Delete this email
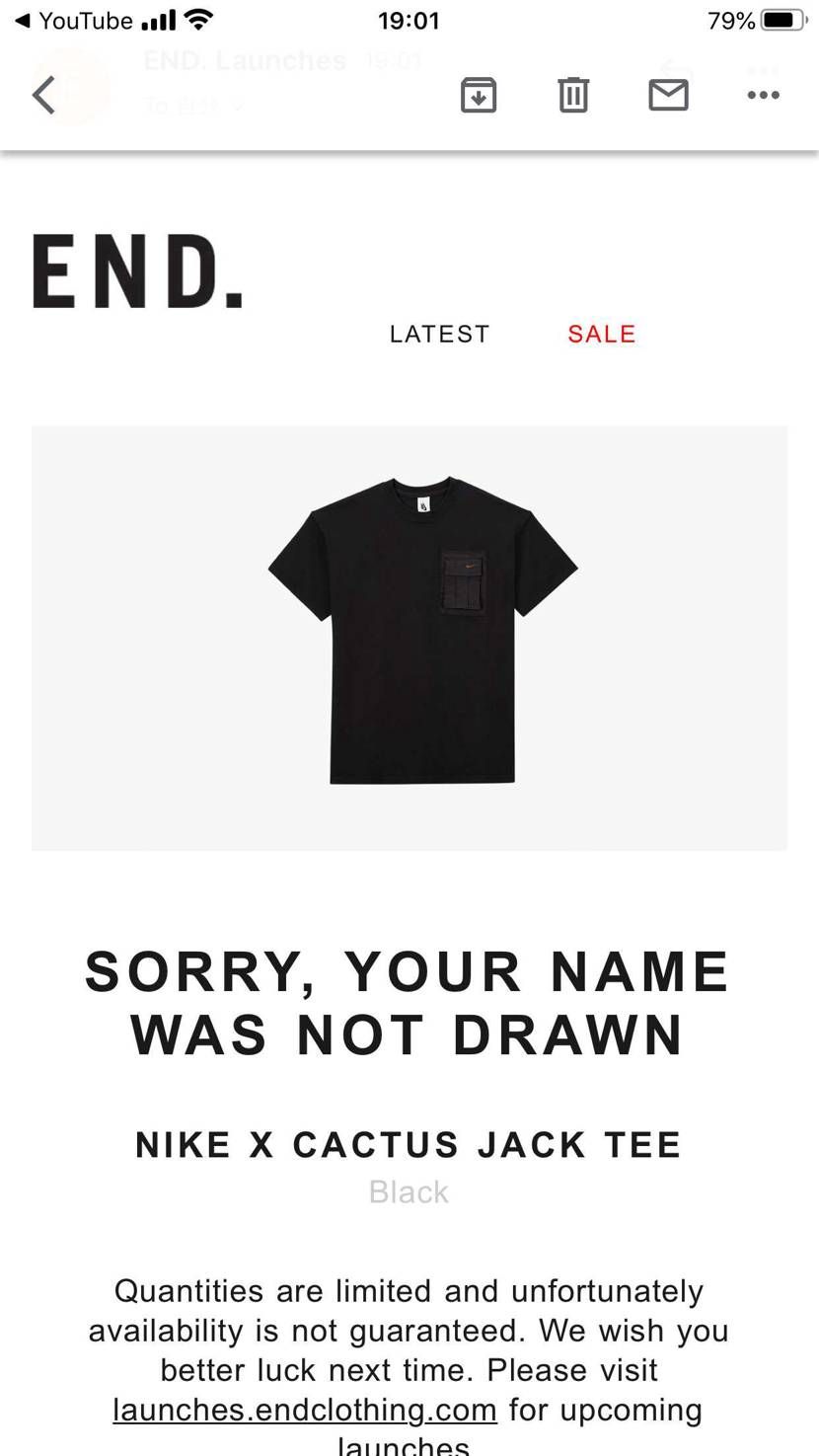The image size is (819, 1456). pyautogui.click(x=573, y=96)
